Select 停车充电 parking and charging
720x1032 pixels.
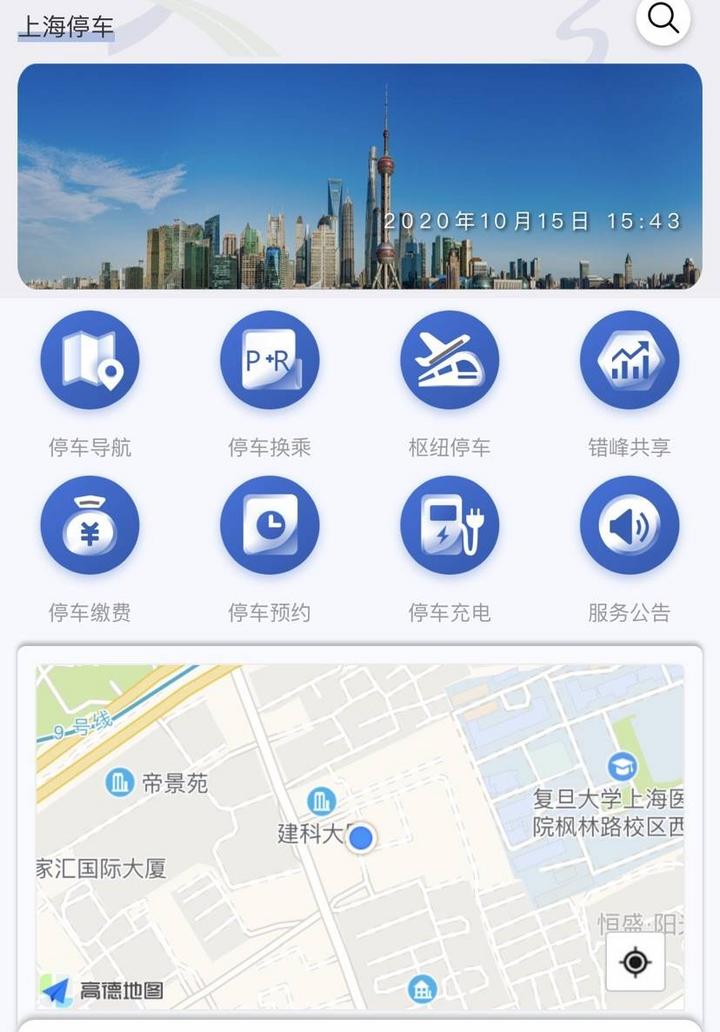point(450,525)
